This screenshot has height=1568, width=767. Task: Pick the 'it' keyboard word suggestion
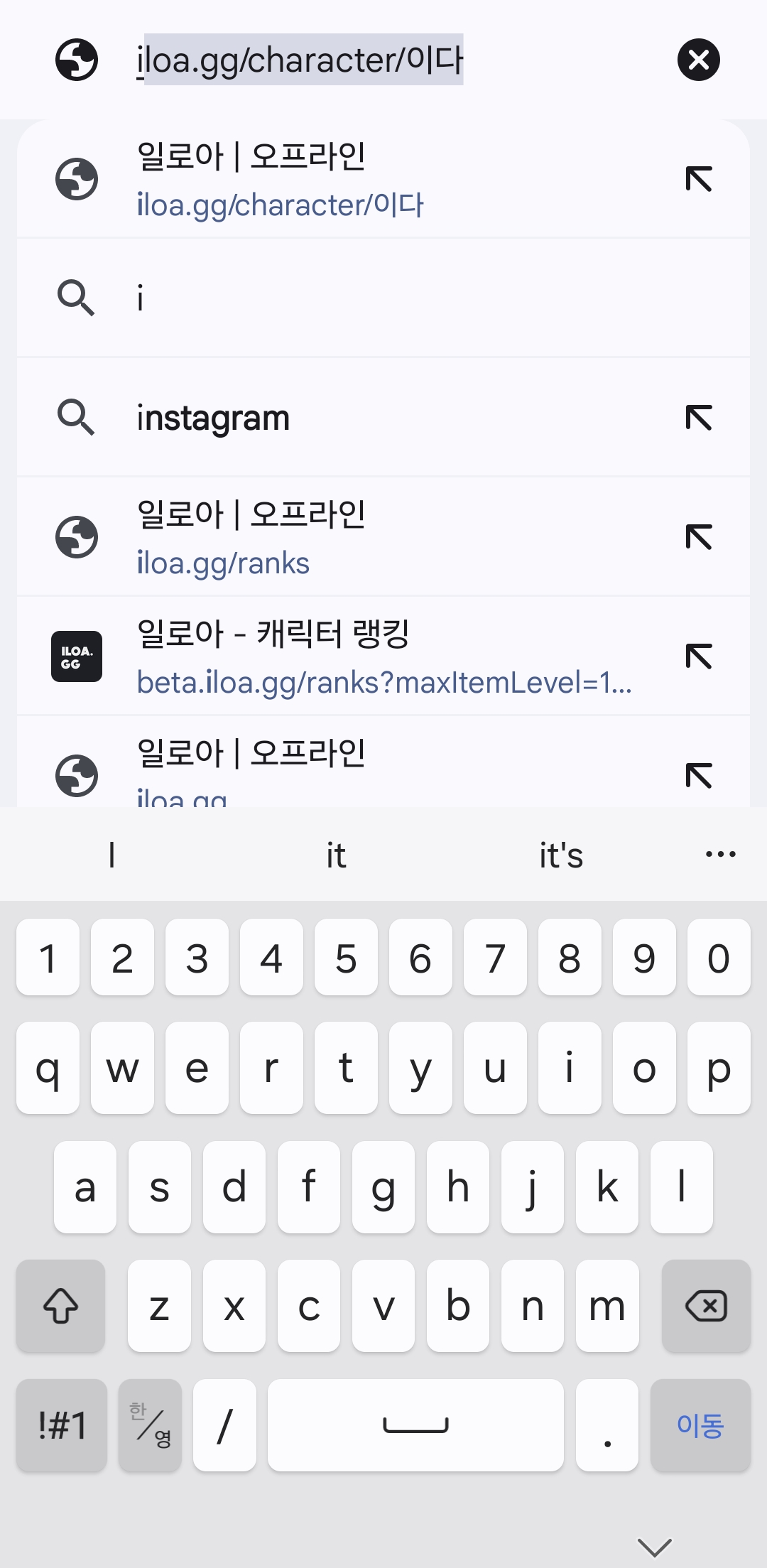pyautogui.click(x=336, y=855)
